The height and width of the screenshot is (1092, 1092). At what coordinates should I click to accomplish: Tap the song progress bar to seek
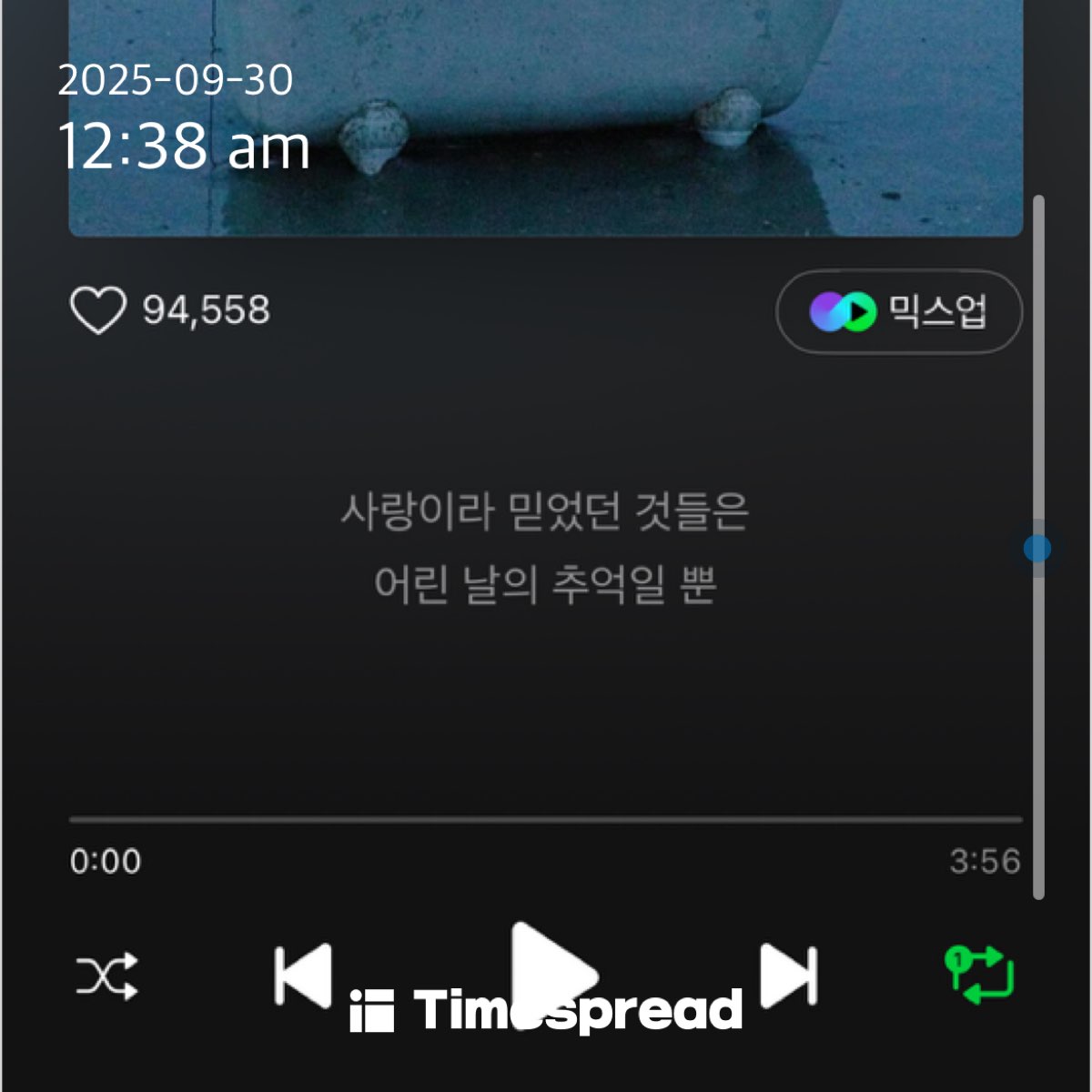coord(545,820)
